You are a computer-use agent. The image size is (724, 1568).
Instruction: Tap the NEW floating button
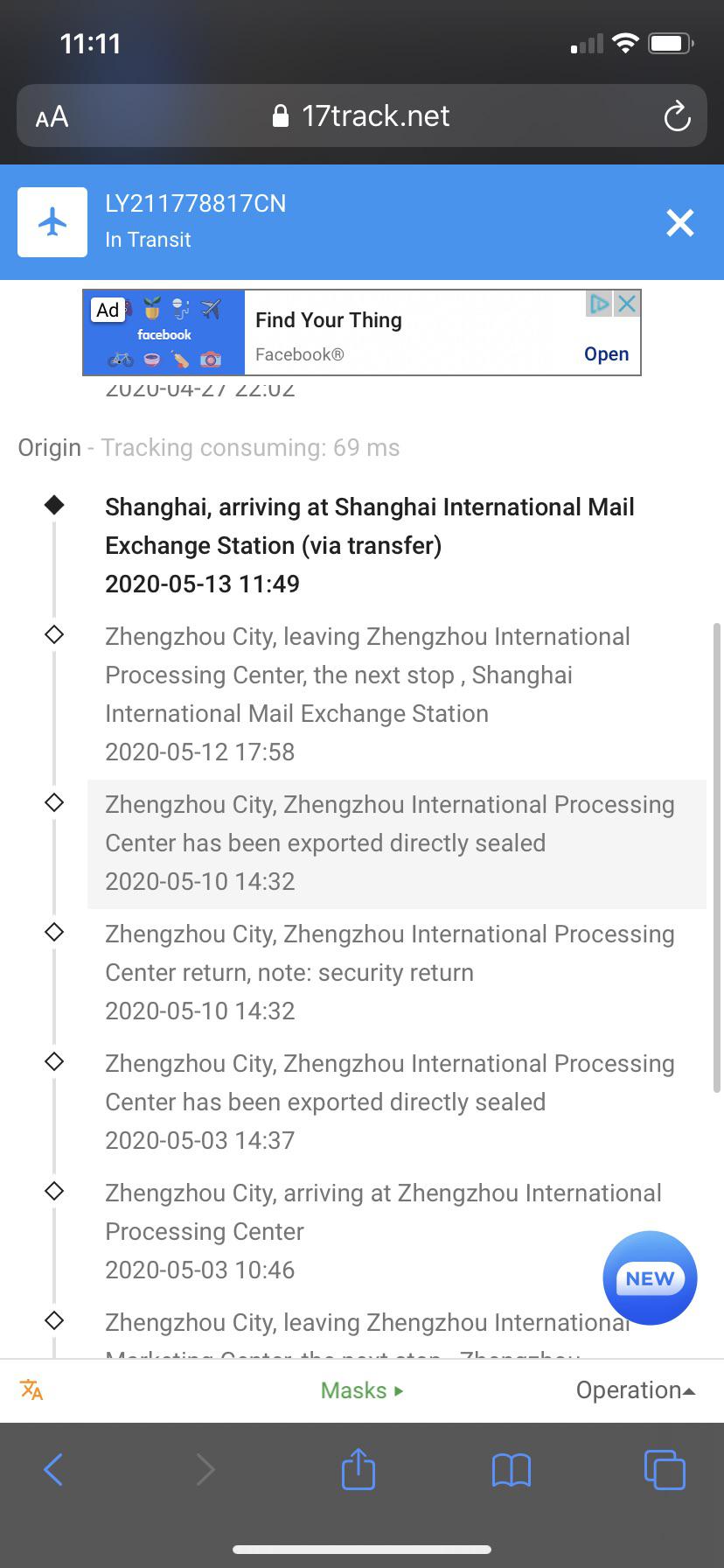point(649,1278)
